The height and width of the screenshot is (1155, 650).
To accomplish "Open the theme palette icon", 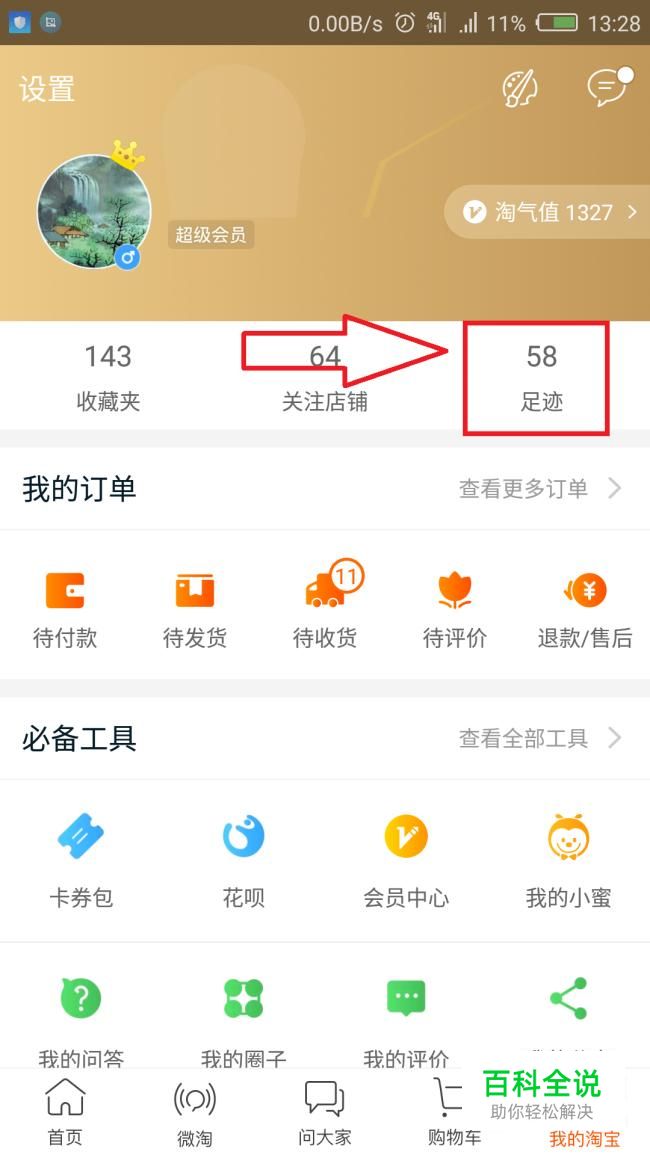I will [520, 89].
